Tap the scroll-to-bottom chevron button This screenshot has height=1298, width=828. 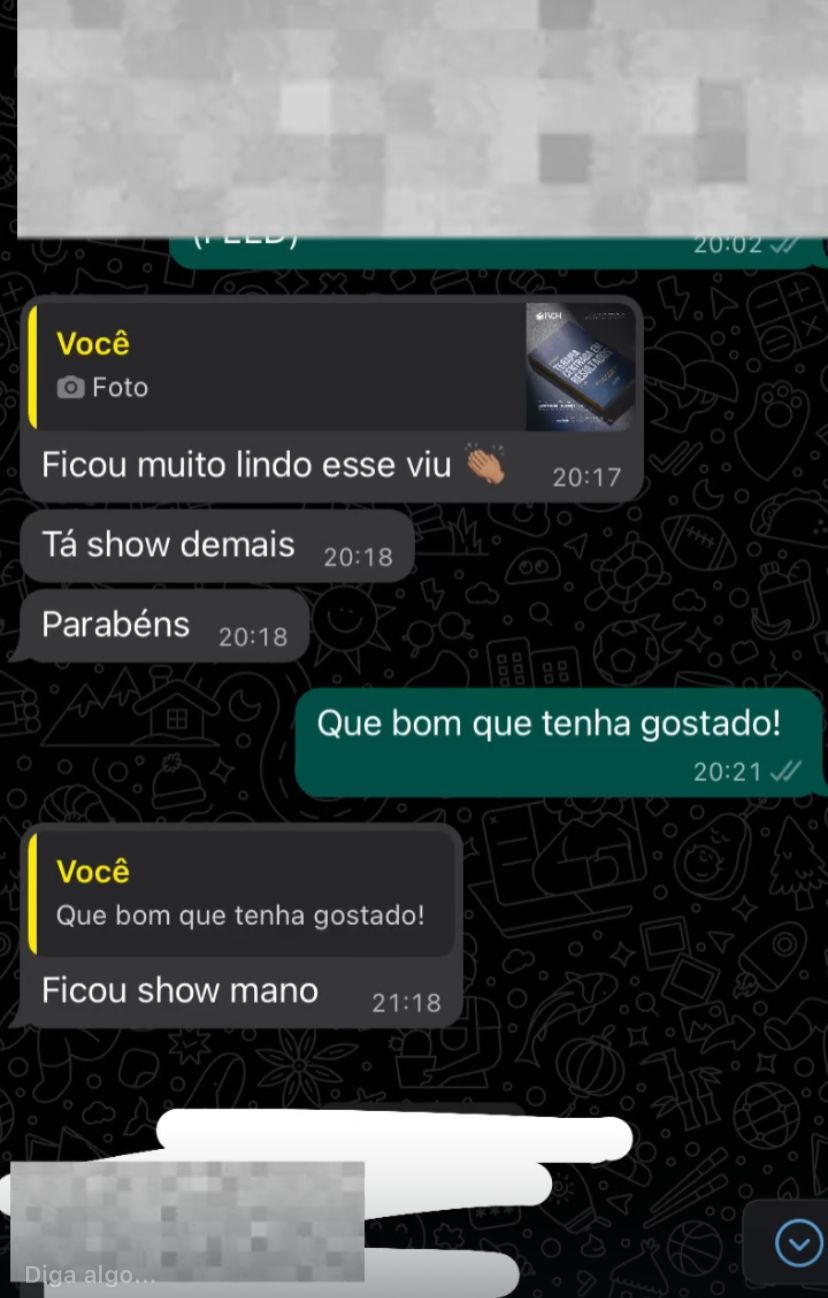798,1244
